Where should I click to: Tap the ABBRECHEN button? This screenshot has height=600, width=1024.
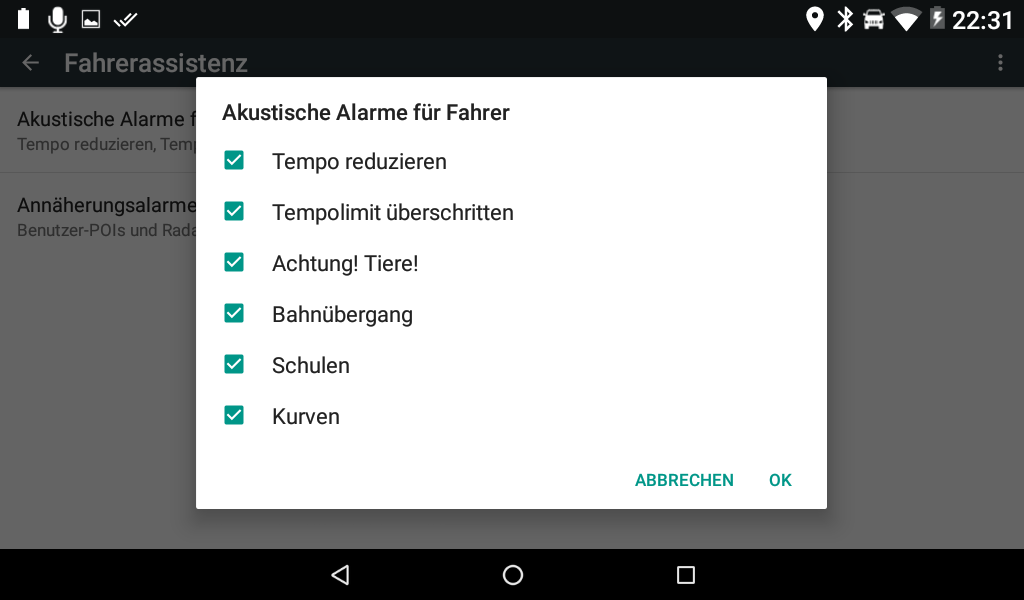coord(684,480)
